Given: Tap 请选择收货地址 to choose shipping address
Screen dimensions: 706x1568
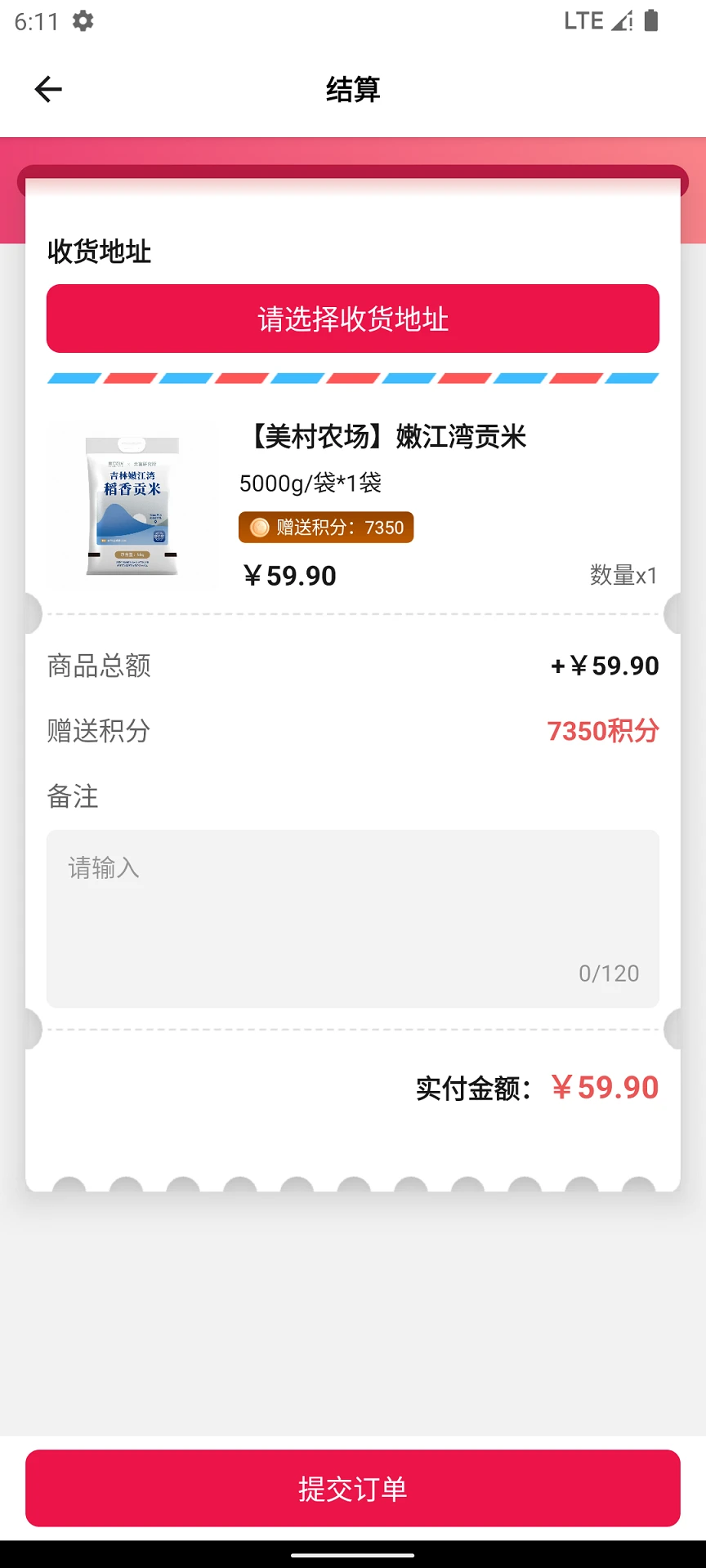Looking at the screenshot, I should point(353,318).
